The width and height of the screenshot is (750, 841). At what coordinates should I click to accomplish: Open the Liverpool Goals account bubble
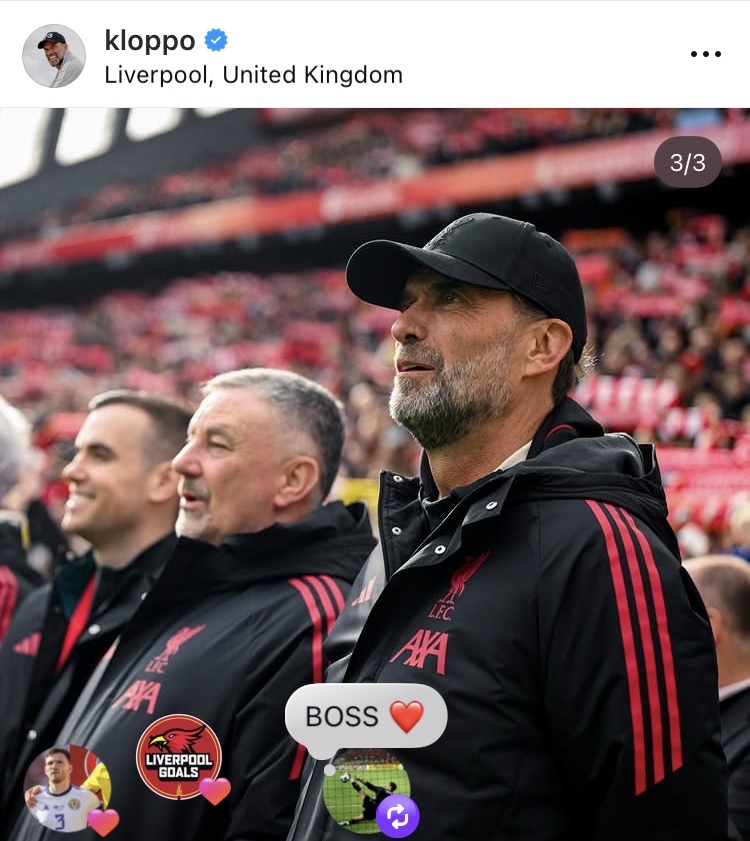[179, 757]
